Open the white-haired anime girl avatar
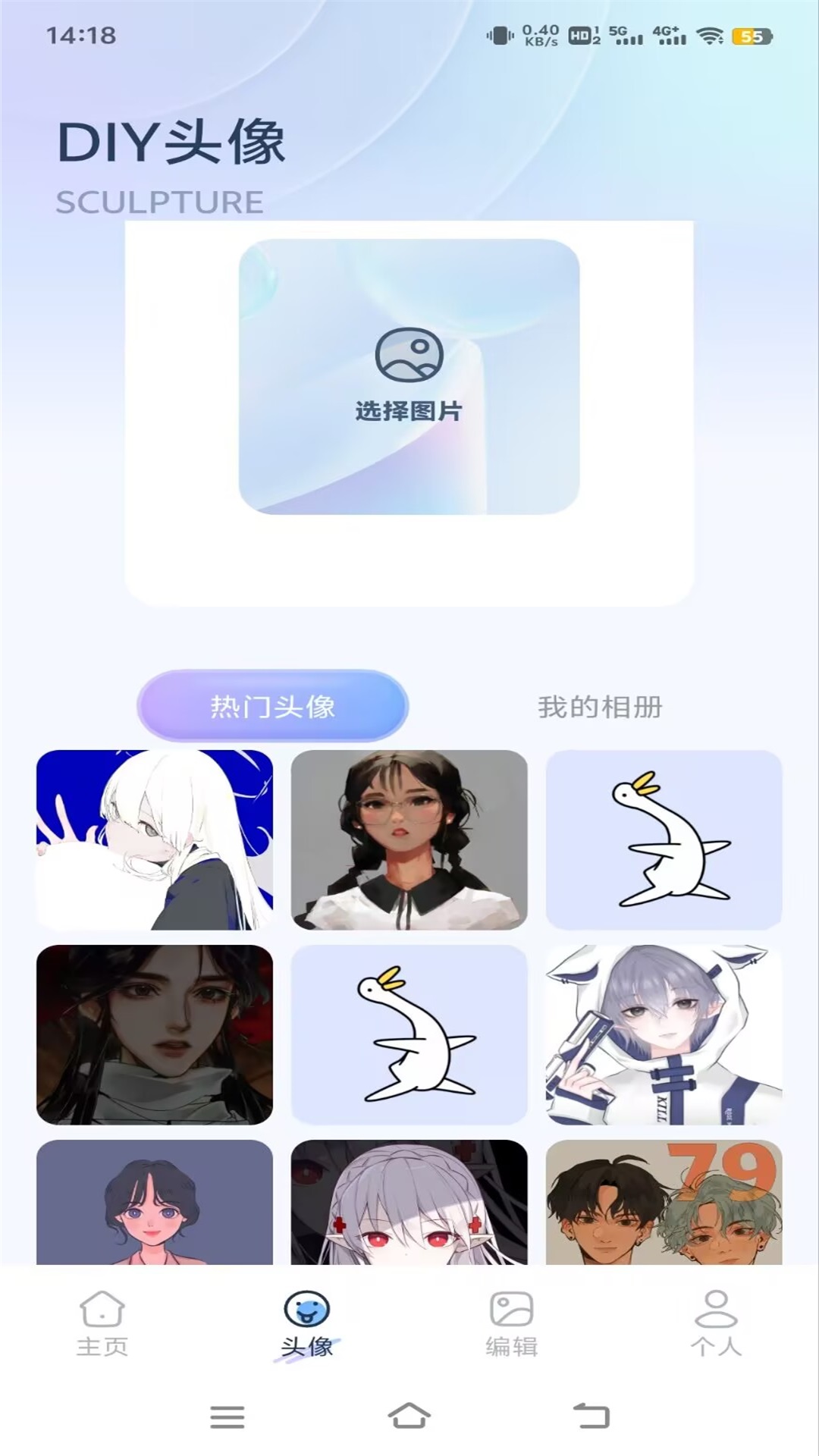 click(155, 839)
